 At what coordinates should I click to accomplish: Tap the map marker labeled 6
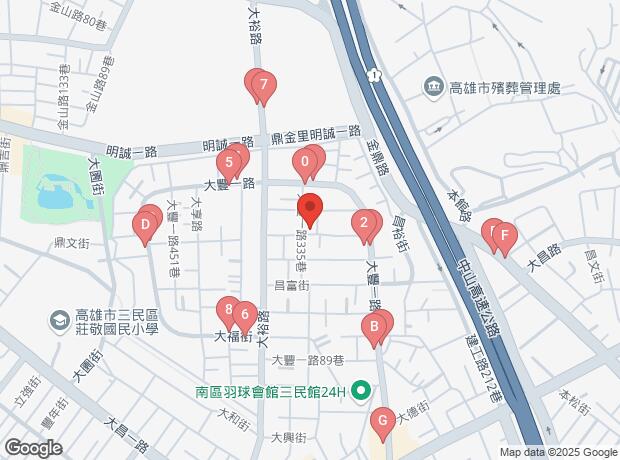tap(244, 317)
